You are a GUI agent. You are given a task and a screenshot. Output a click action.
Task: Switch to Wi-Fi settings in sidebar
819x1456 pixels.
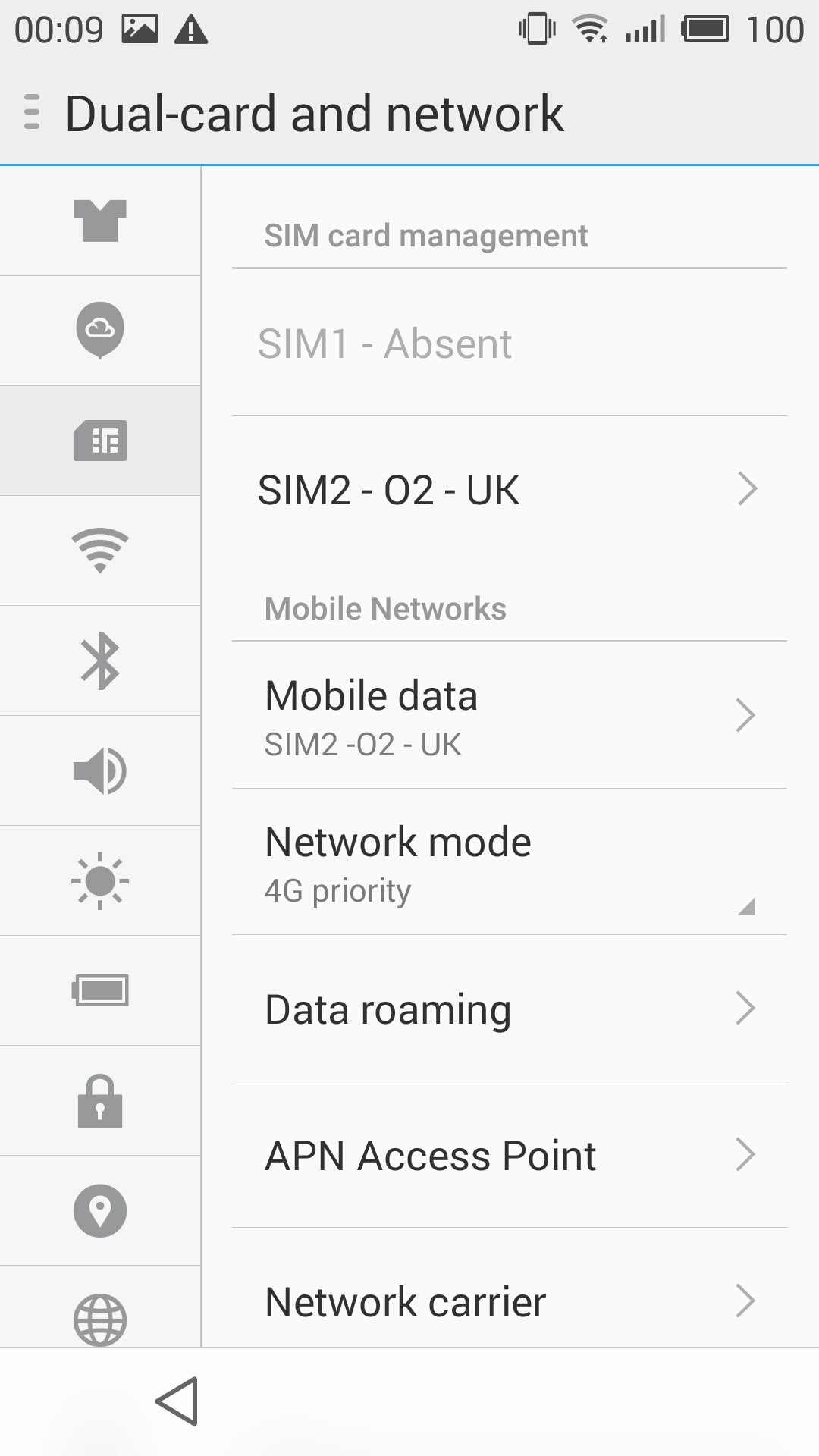click(100, 551)
